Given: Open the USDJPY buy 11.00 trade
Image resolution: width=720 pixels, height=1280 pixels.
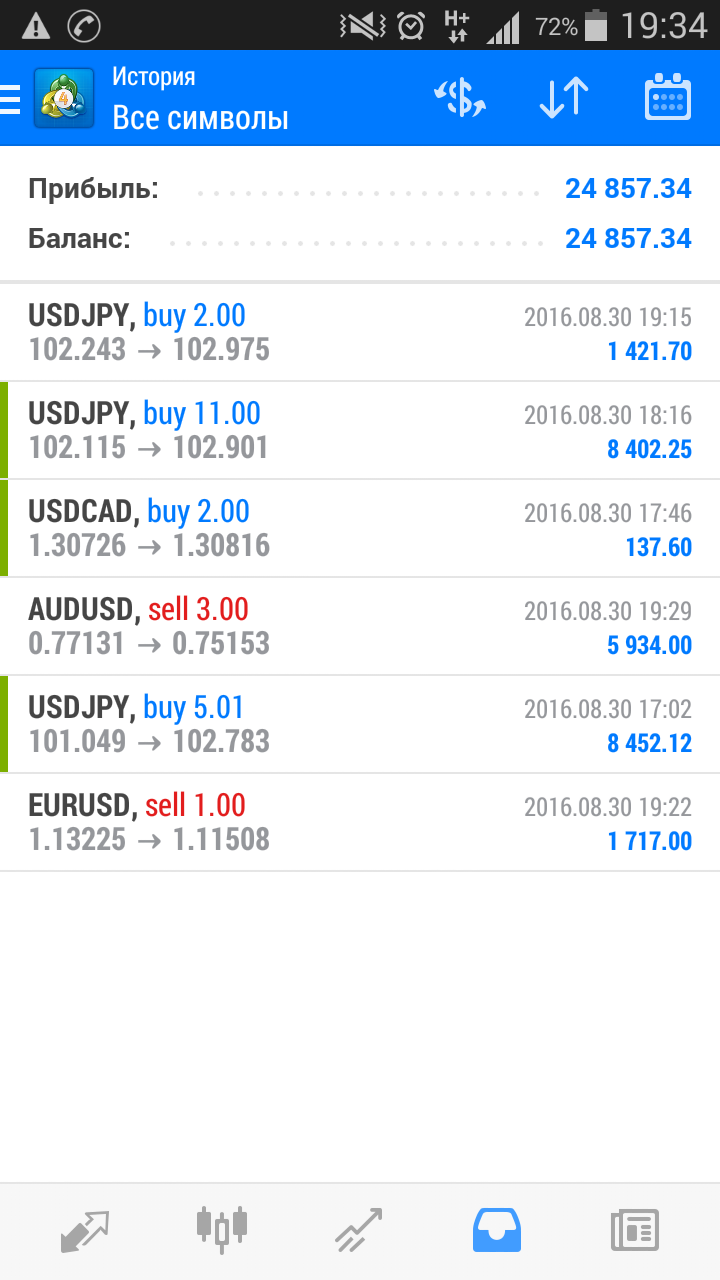Looking at the screenshot, I should click(360, 431).
